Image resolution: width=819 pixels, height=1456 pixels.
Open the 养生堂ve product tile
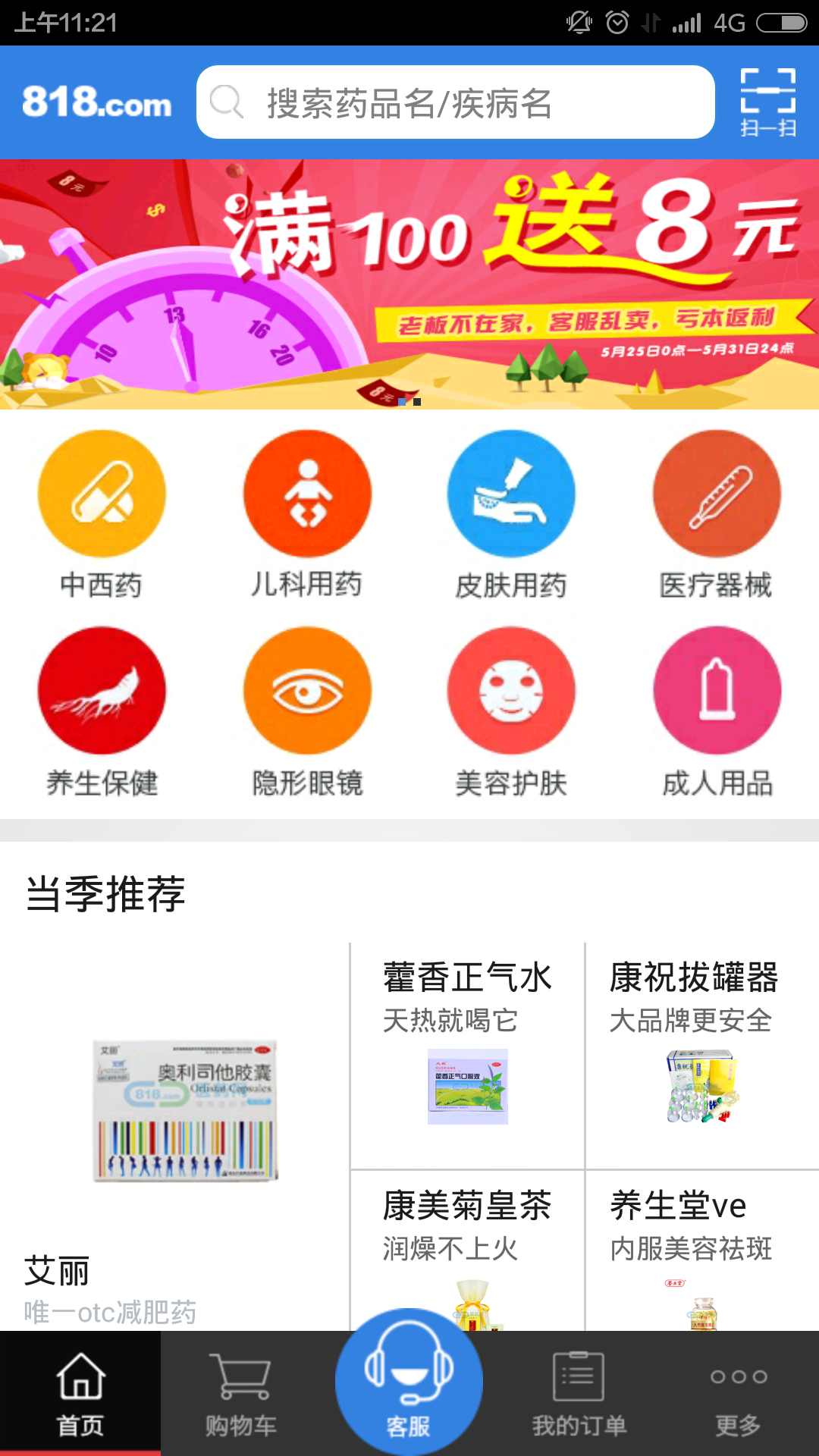tap(702, 1251)
